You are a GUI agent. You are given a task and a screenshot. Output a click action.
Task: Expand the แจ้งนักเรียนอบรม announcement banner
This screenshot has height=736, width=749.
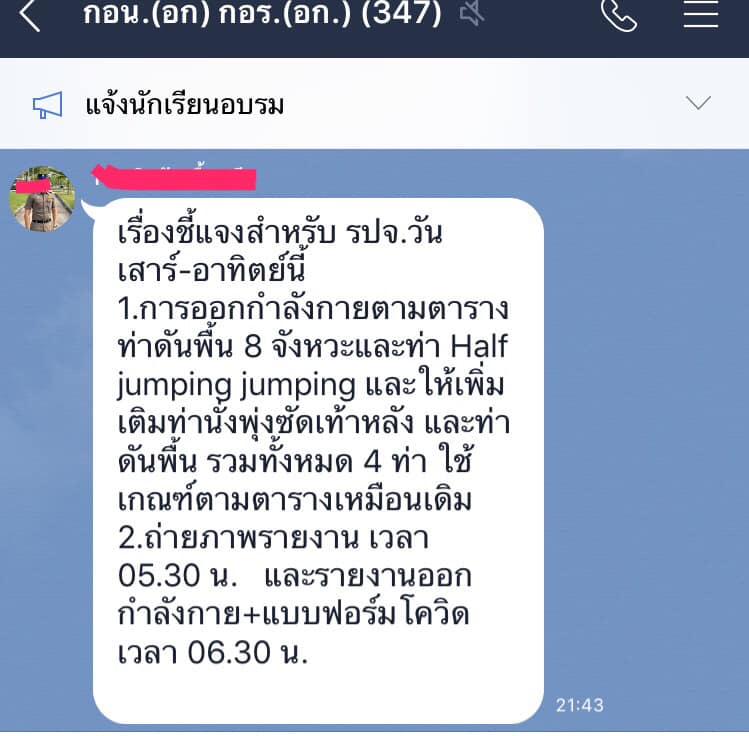(x=698, y=103)
